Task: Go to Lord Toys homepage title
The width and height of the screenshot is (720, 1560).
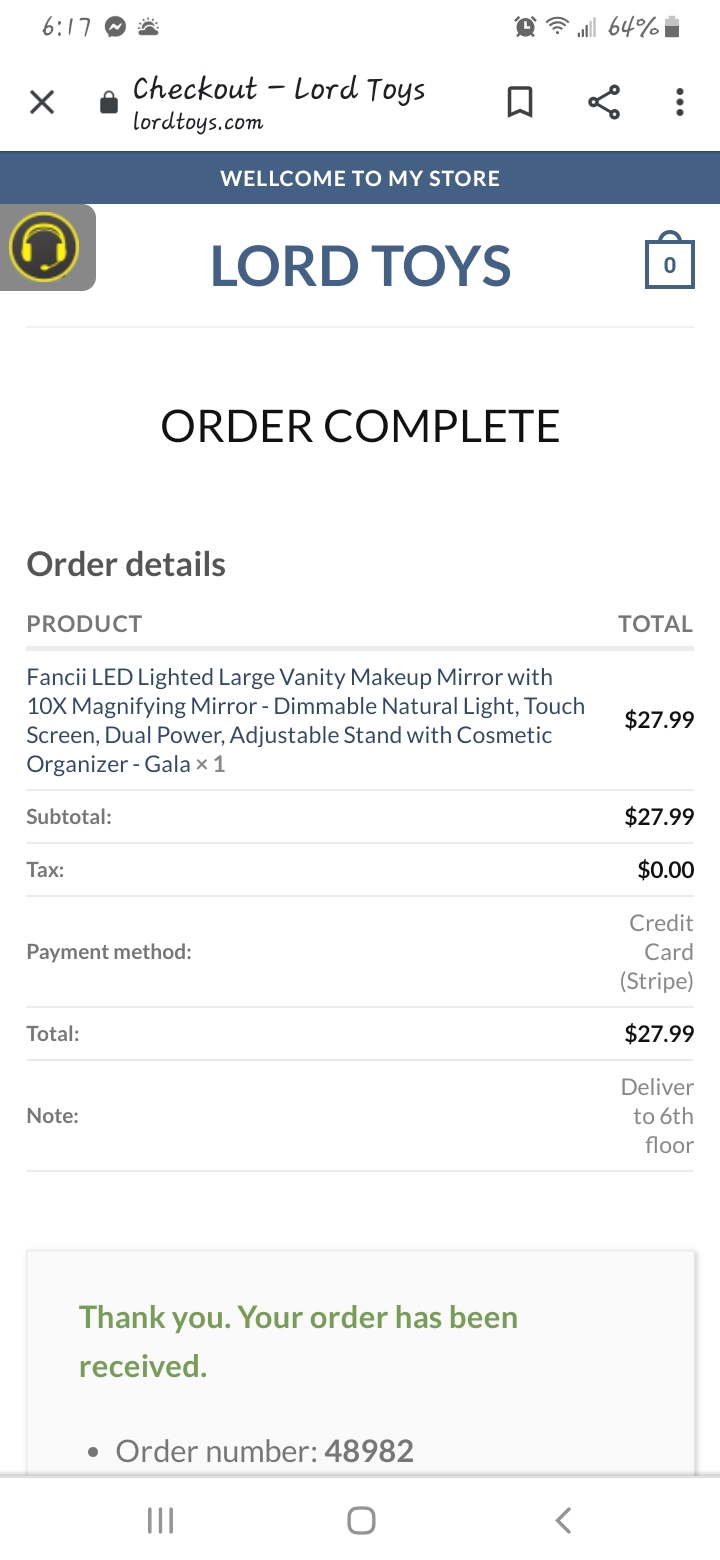Action: tap(360, 266)
